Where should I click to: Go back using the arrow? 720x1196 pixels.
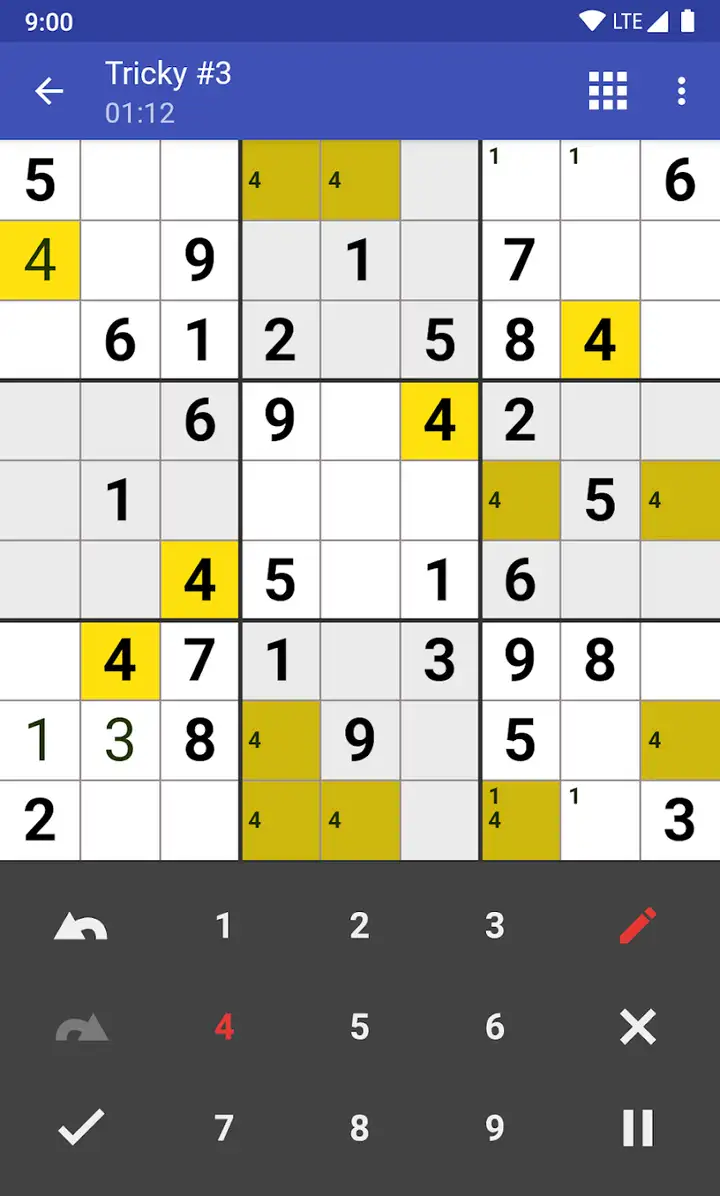(49, 92)
